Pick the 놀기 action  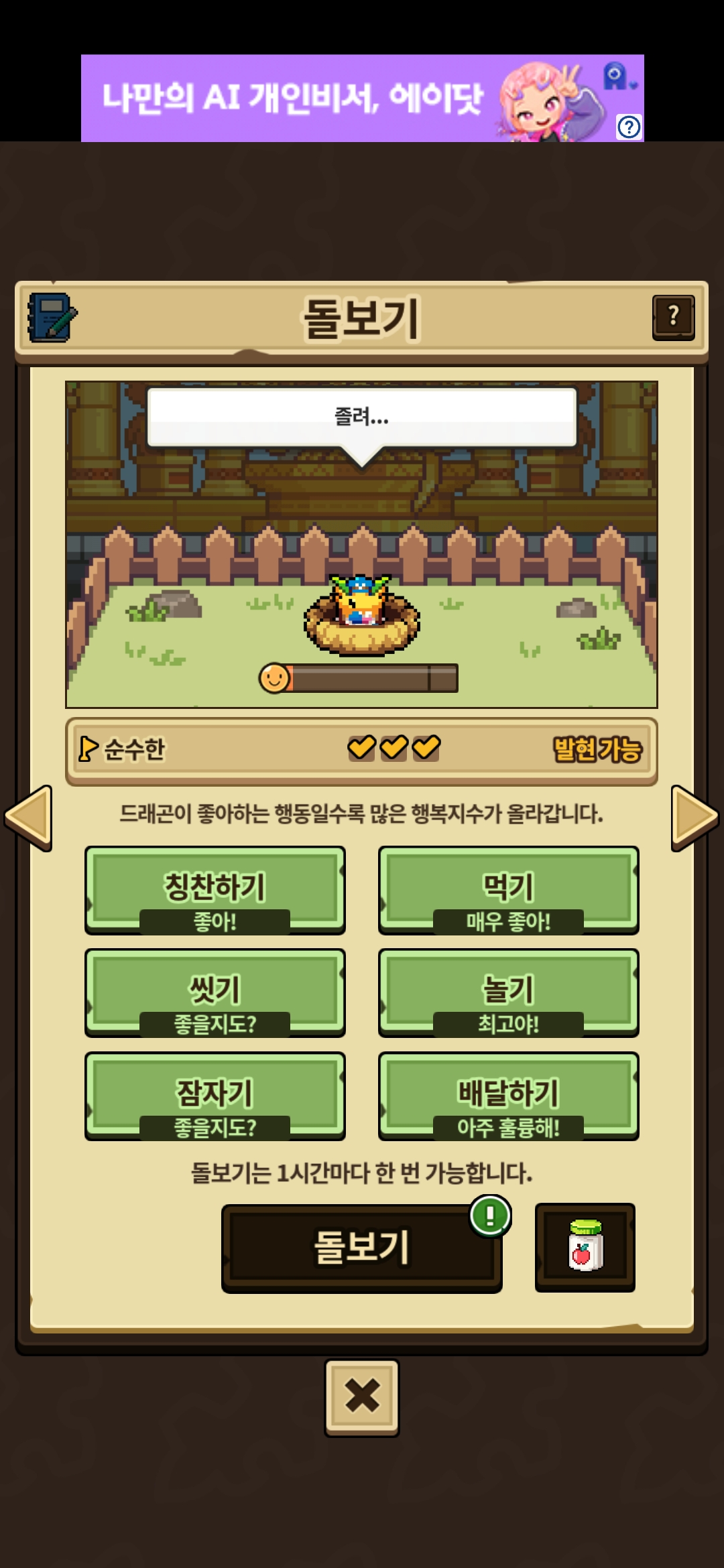(508, 992)
